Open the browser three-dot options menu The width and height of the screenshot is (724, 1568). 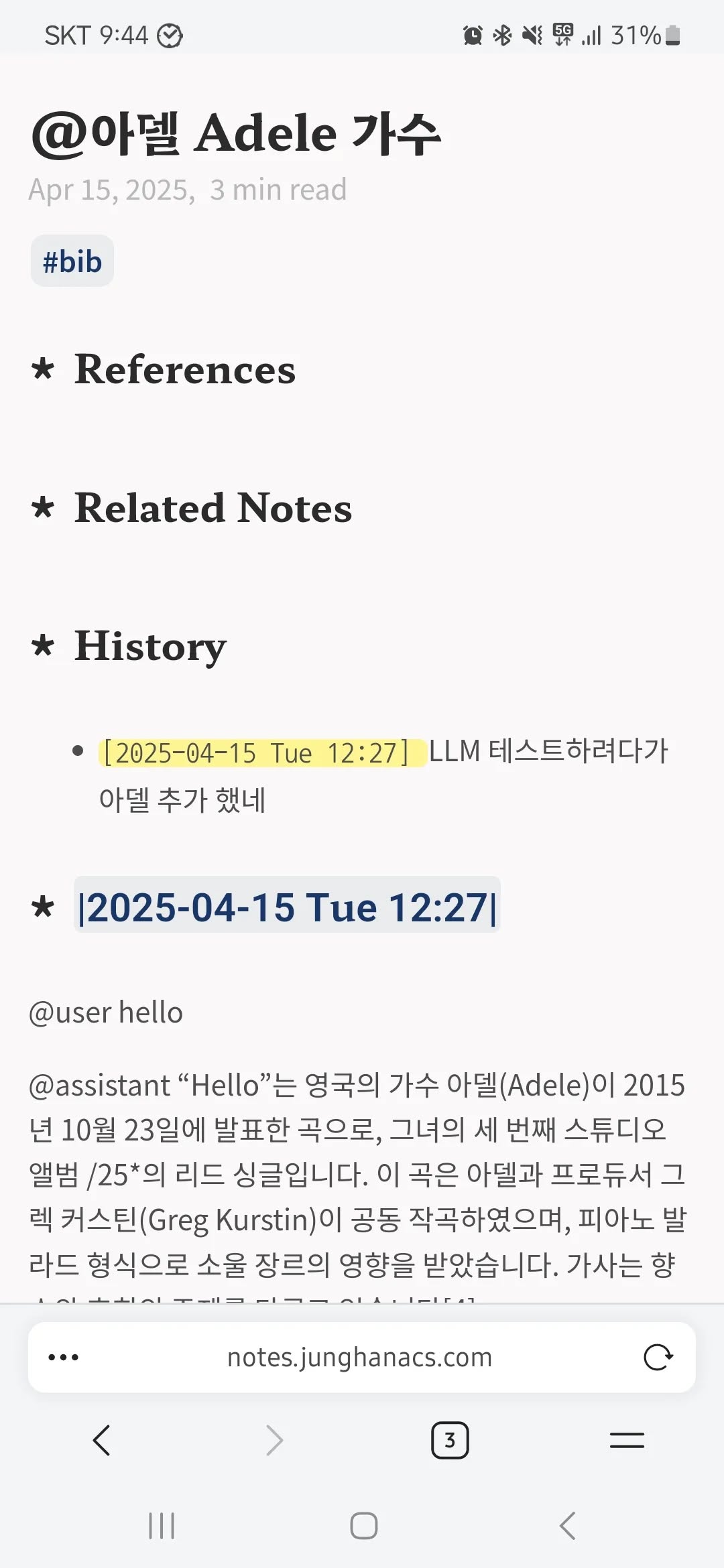64,1358
